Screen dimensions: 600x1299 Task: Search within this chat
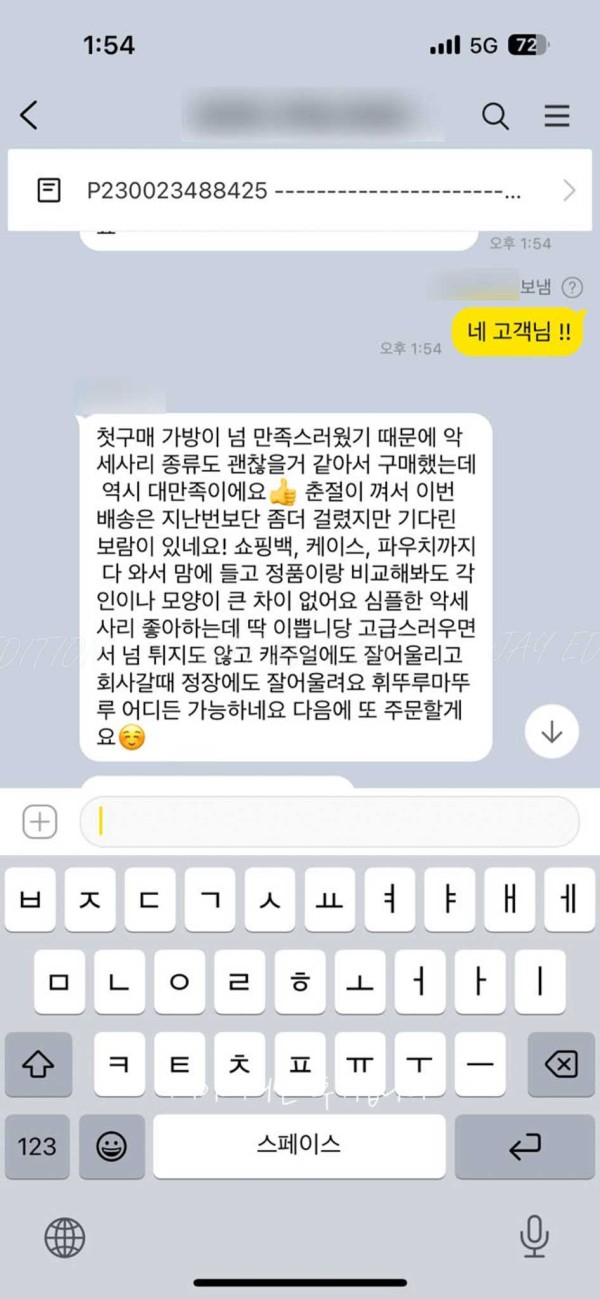pos(496,116)
